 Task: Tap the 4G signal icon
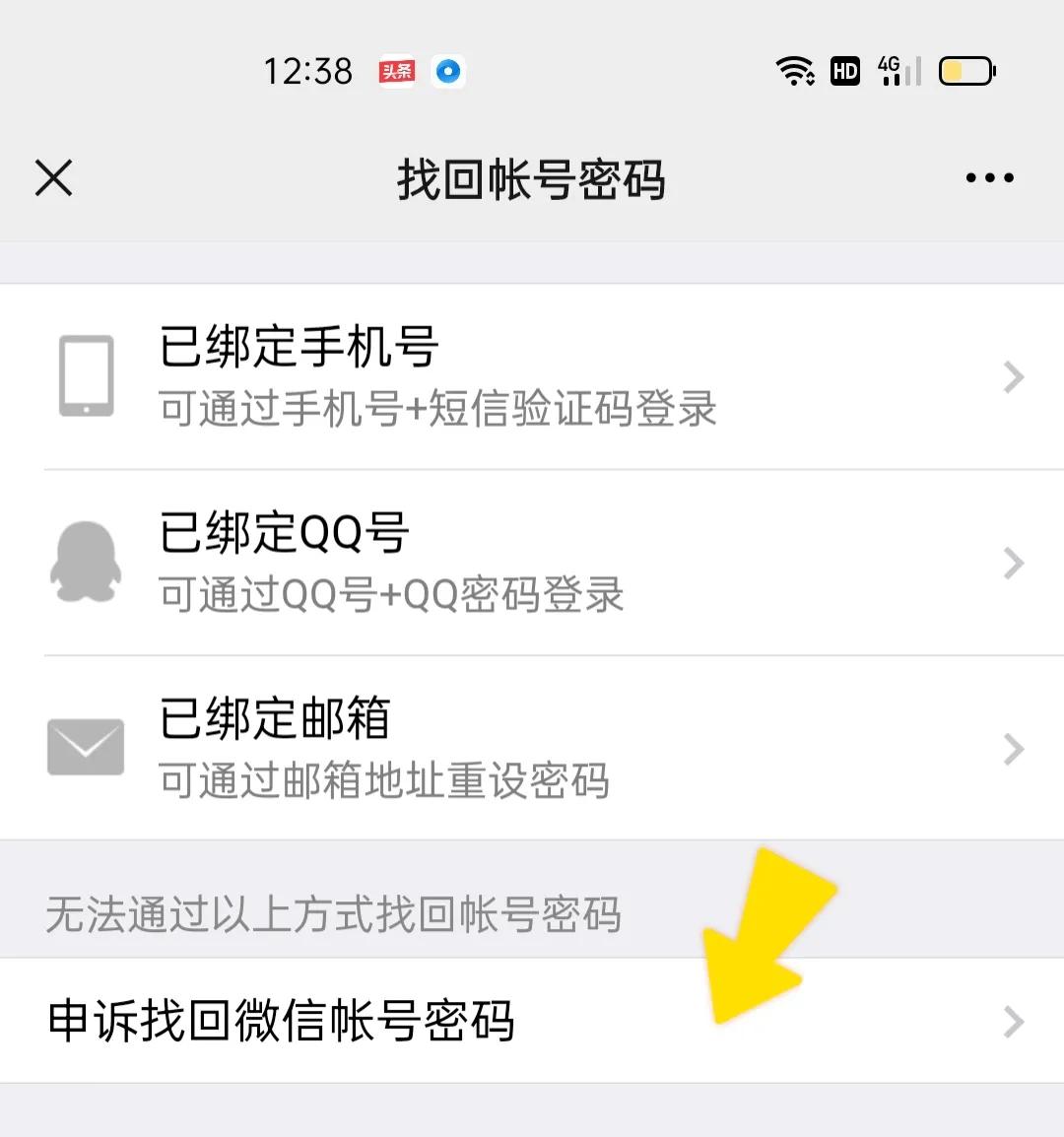coord(893,71)
